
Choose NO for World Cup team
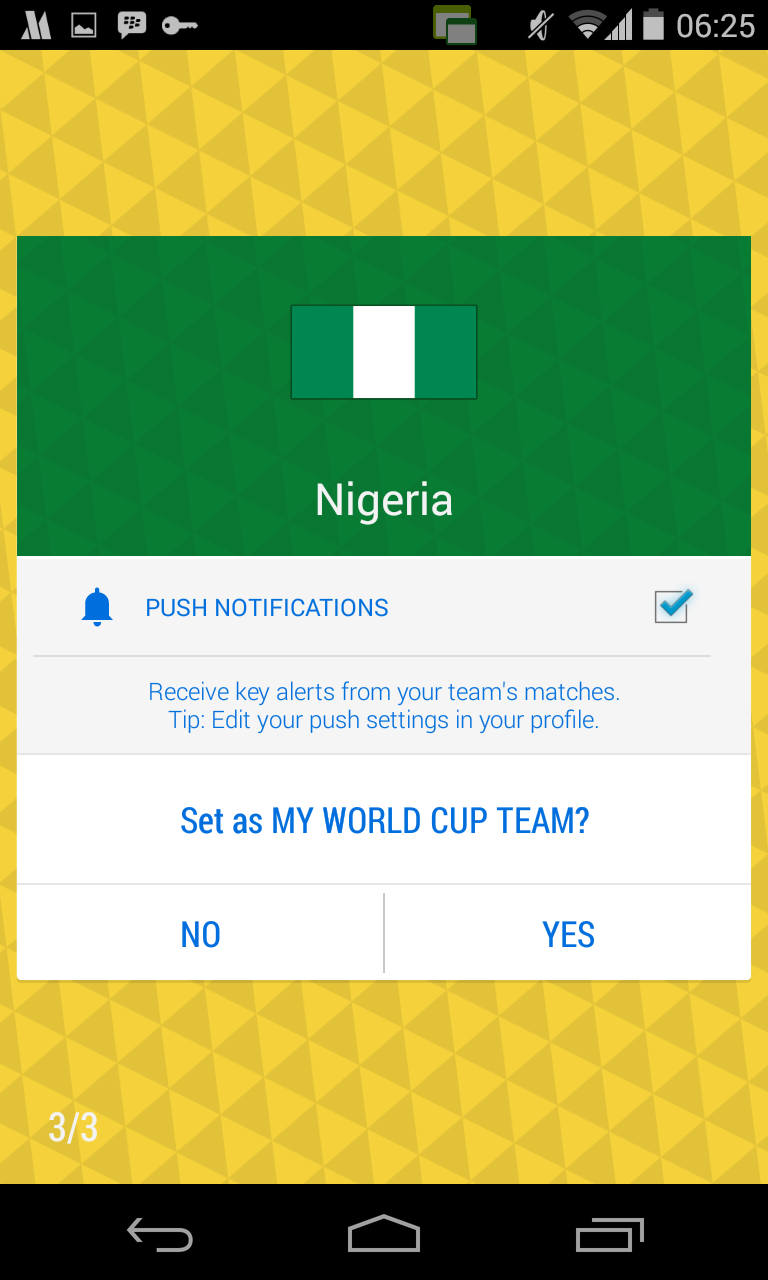[x=200, y=934]
